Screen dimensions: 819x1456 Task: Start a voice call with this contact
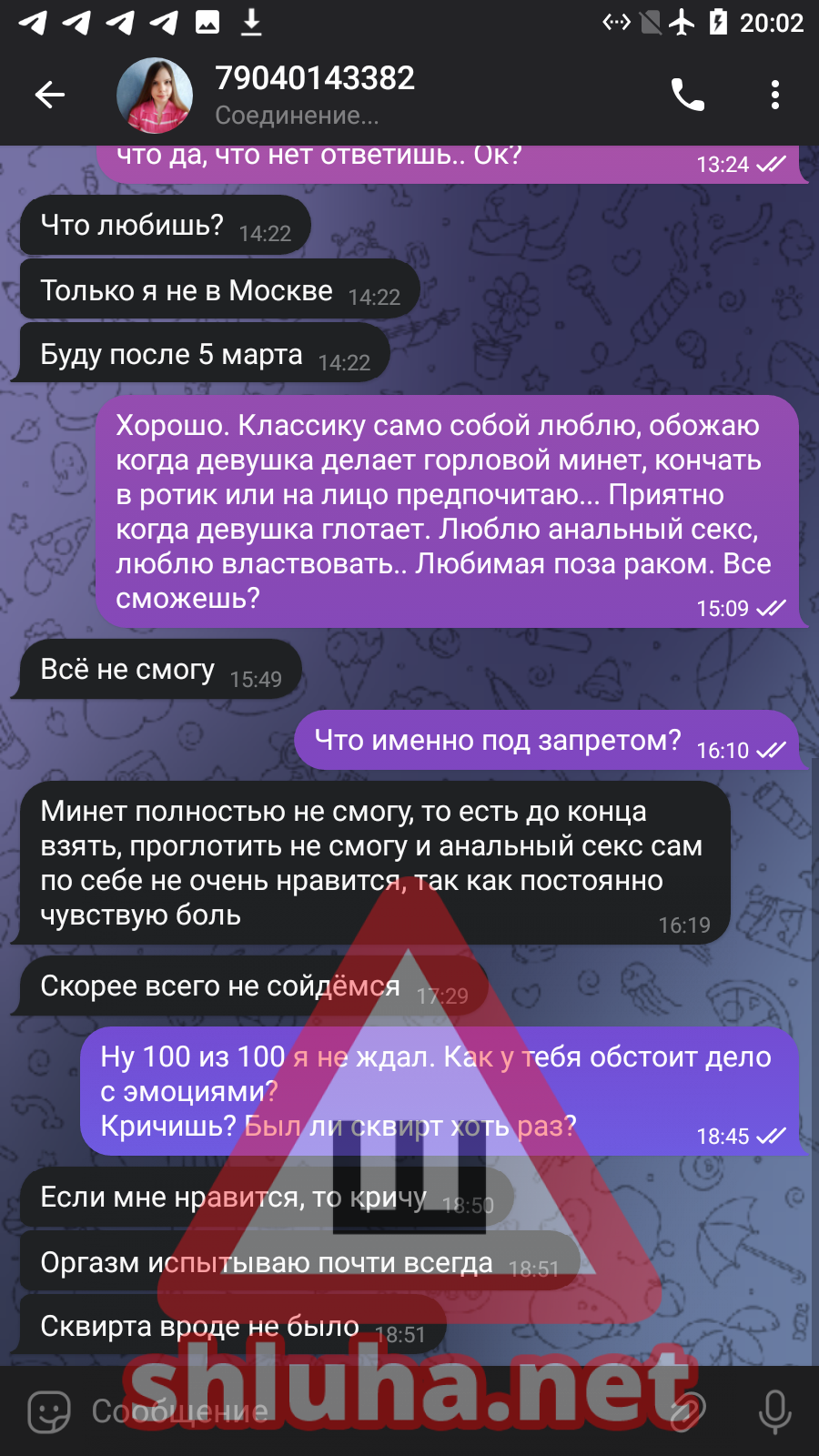pyautogui.click(x=688, y=95)
